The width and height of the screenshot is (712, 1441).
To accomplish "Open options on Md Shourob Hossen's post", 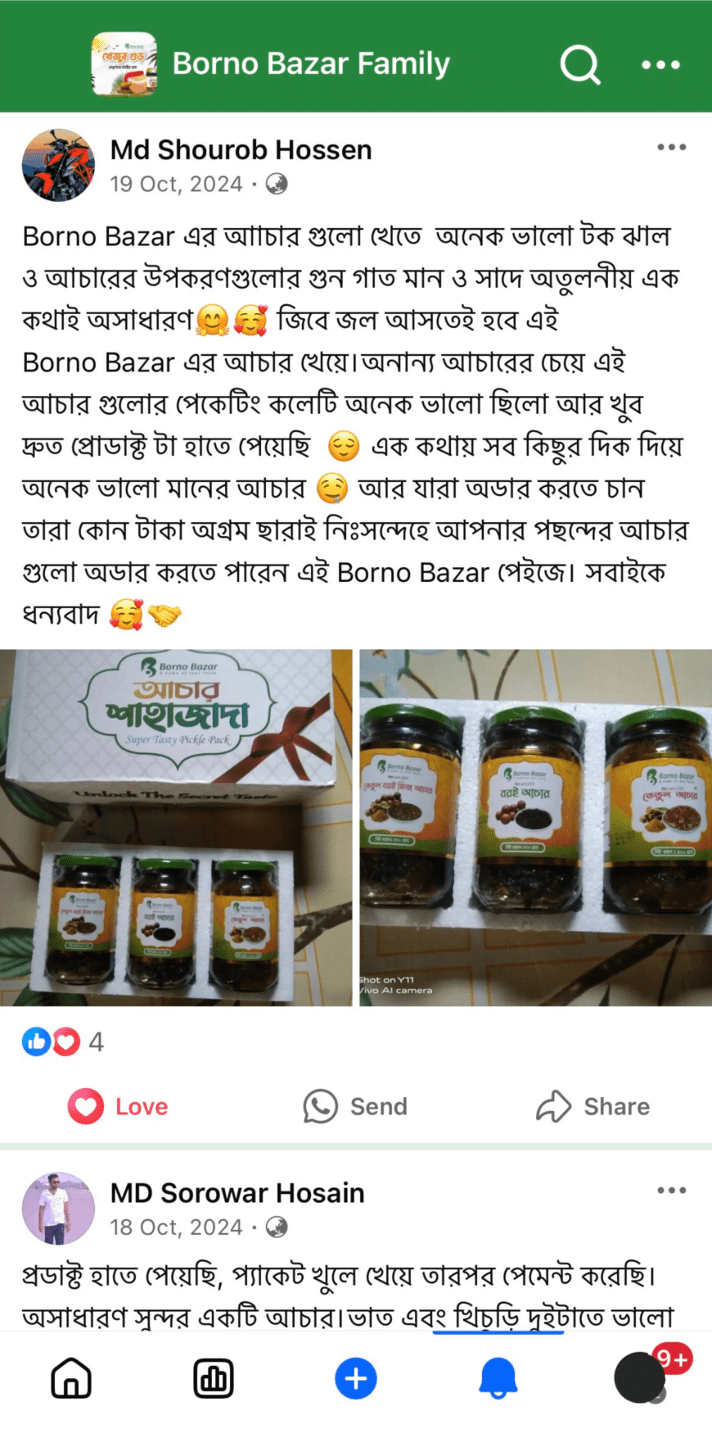I will pyautogui.click(x=671, y=148).
